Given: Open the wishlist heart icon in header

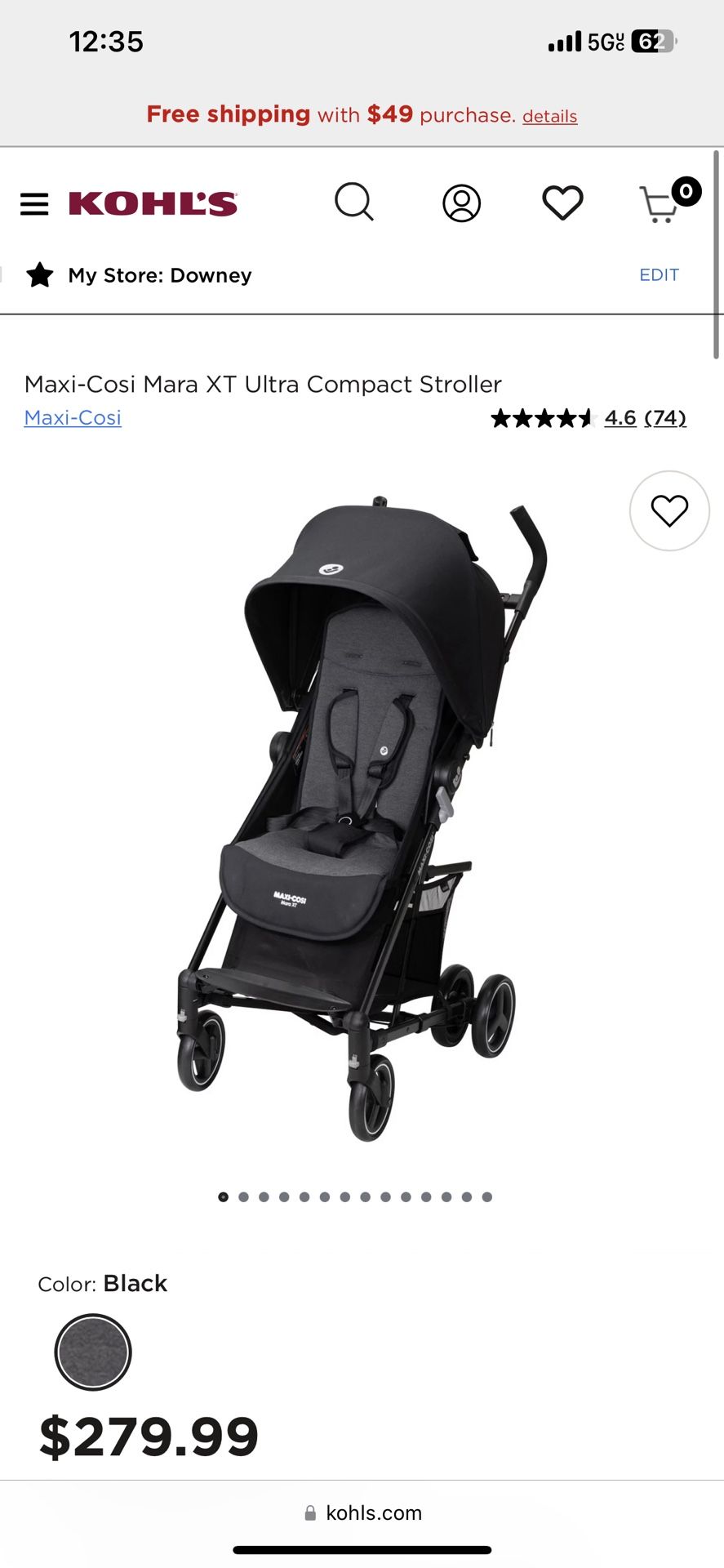Looking at the screenshot, I should click(x=562, y=203).
